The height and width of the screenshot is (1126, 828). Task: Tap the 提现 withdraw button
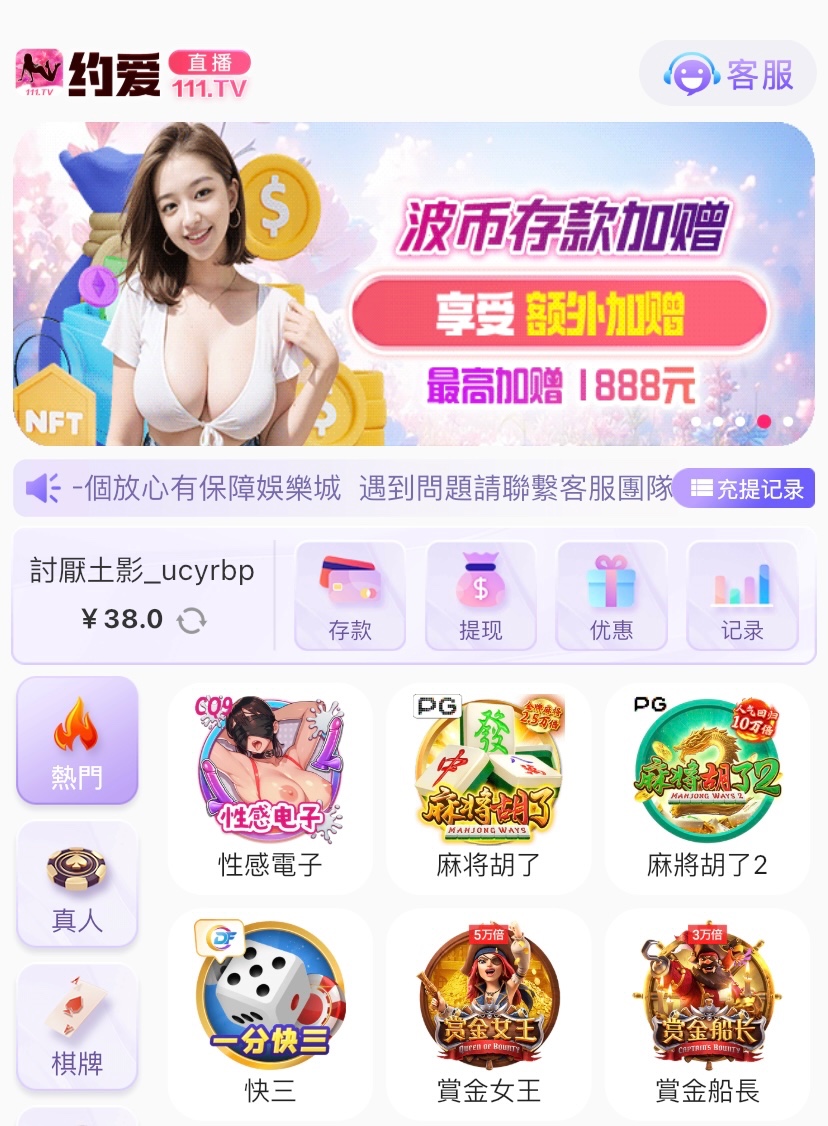(x=481, y=596)
